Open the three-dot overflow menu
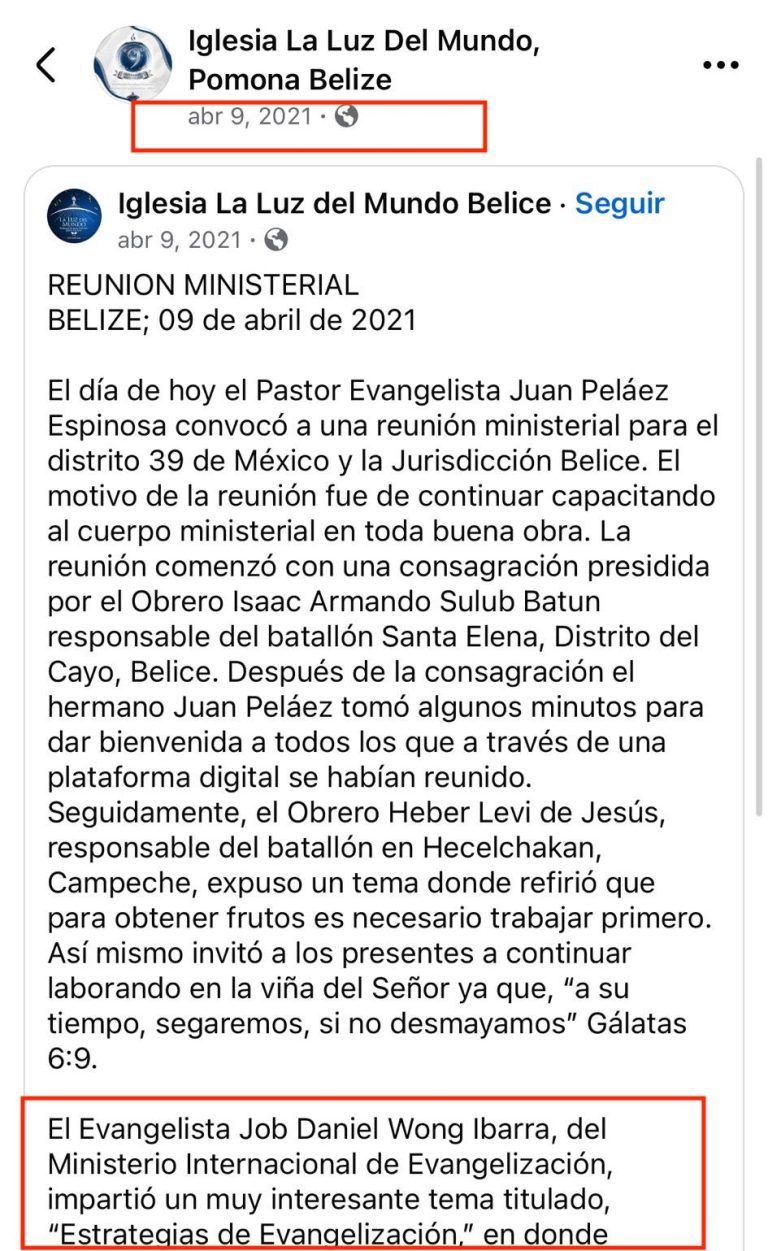The image size is (768, 1251). [720, 66]
